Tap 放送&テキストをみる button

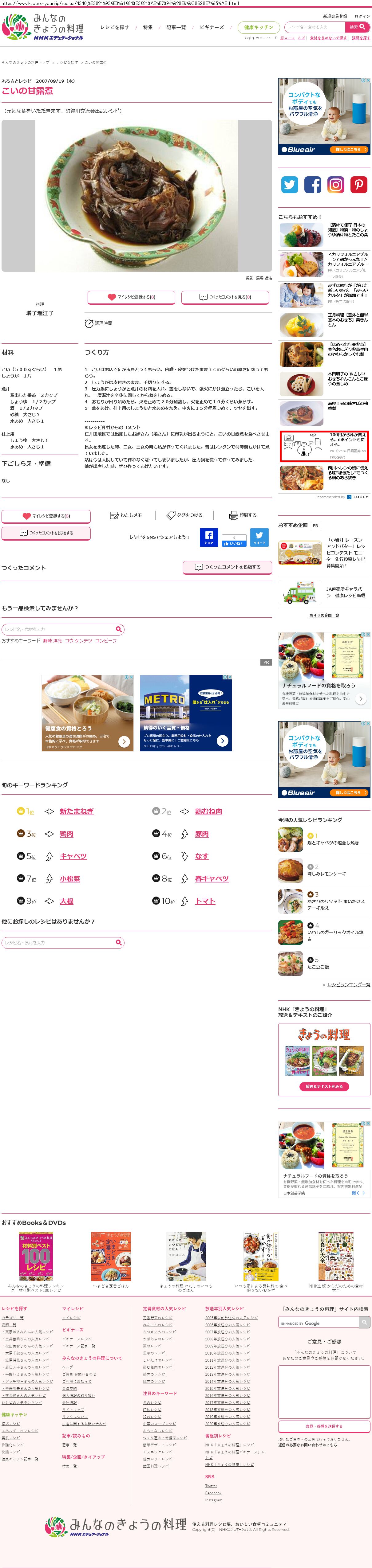tap(324, 1086)
